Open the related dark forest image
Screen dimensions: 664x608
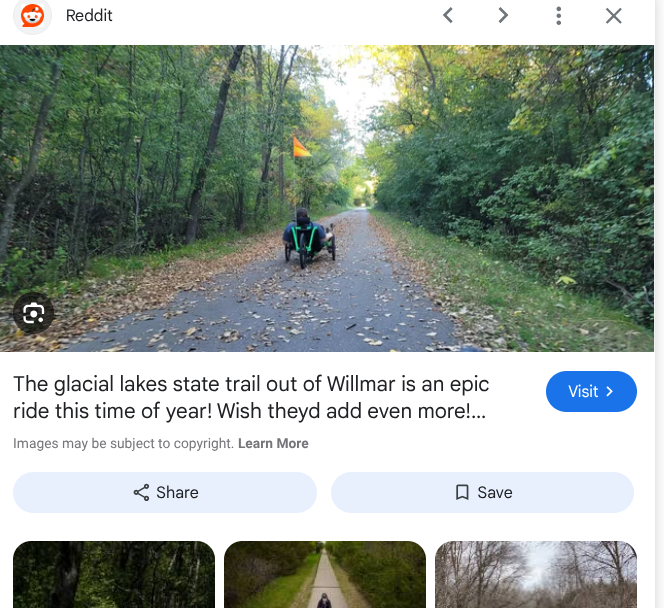pyautogui.click(x=114, y=575)
